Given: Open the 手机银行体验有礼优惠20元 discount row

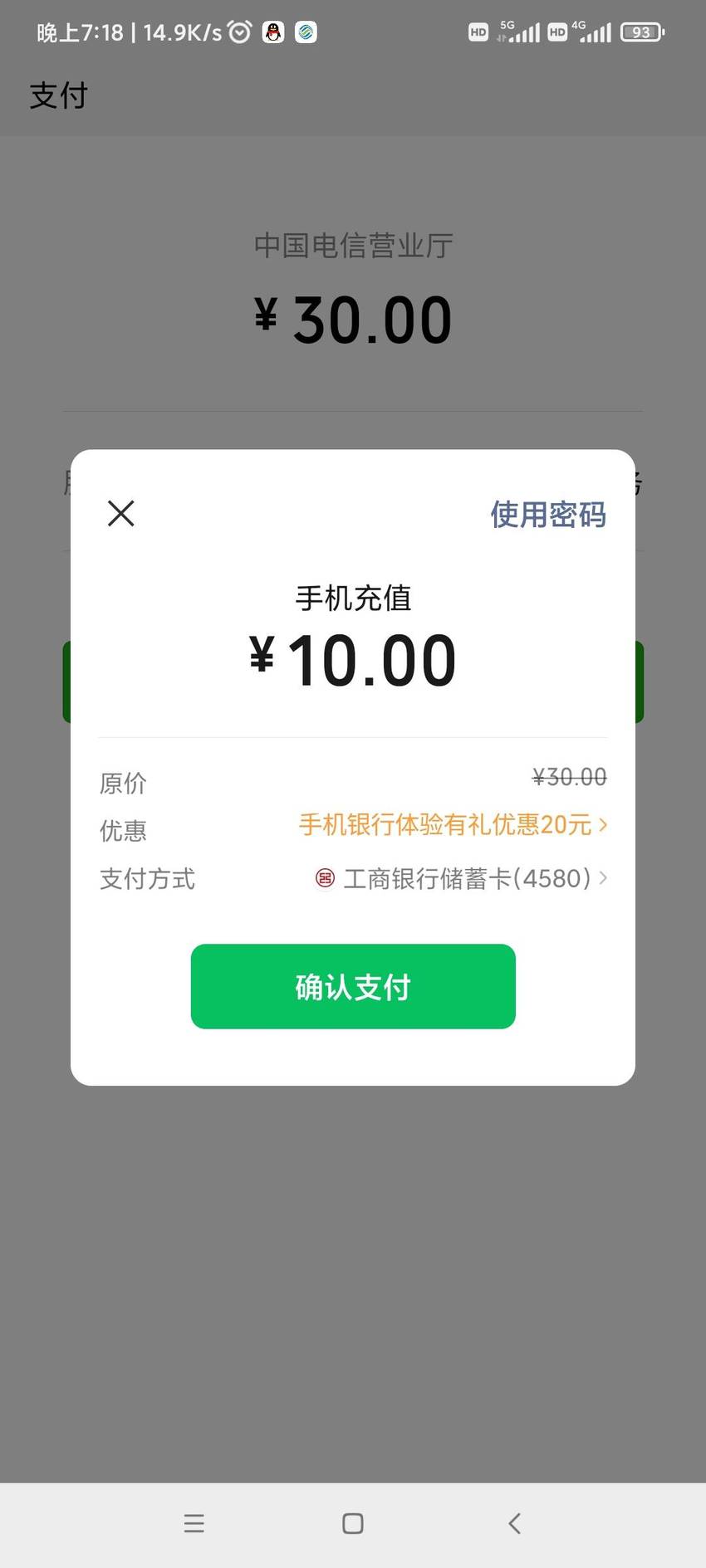Looking at the screenshot, I should pyautogui.click(x=454, y=825).
